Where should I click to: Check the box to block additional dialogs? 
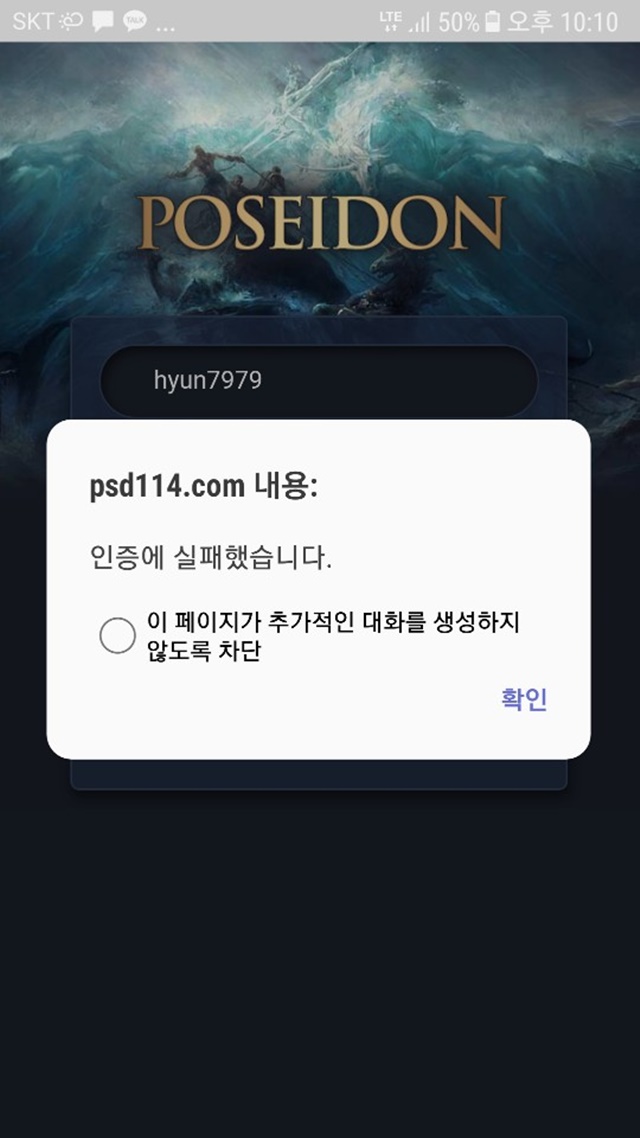click(118, 636)
